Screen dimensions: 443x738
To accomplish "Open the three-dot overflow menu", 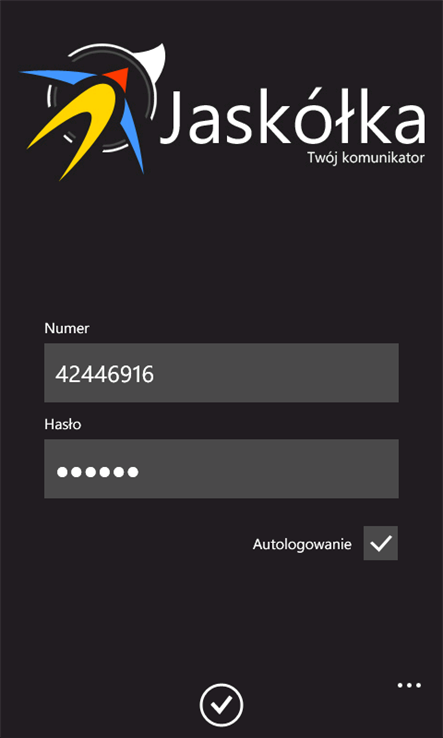I will tap(409, 685).
